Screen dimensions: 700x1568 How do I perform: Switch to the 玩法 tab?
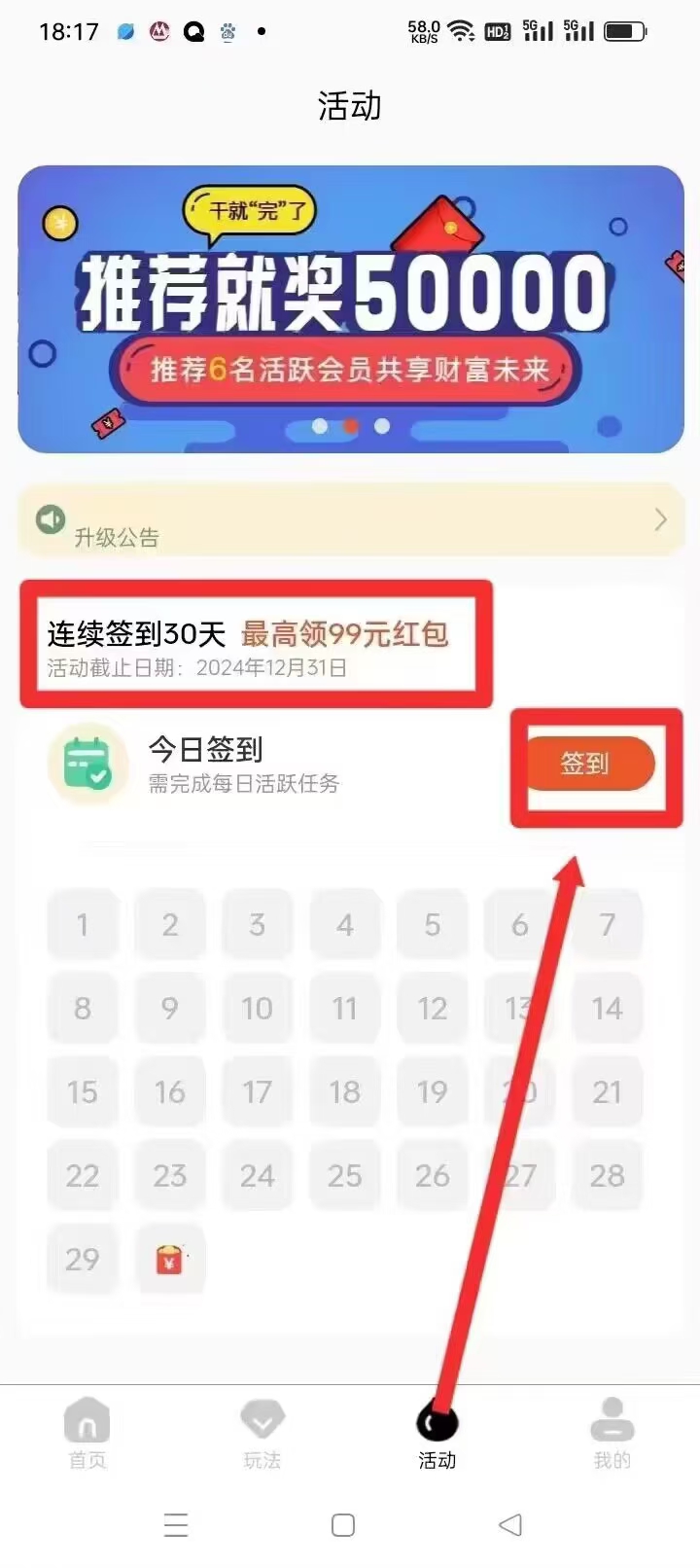pos(262,1433)
